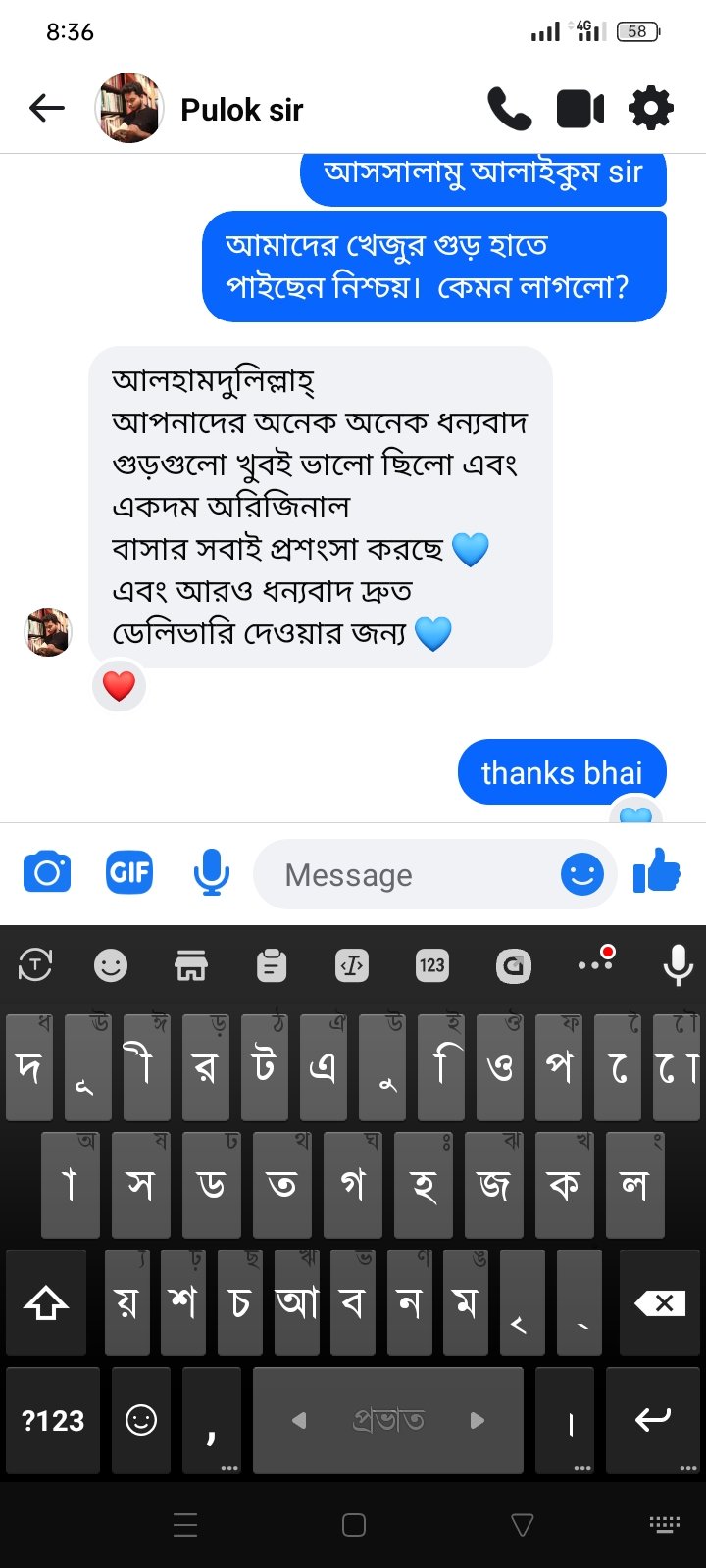
Task: Start a voice call with Pulok sir
Action: [509, 109]
